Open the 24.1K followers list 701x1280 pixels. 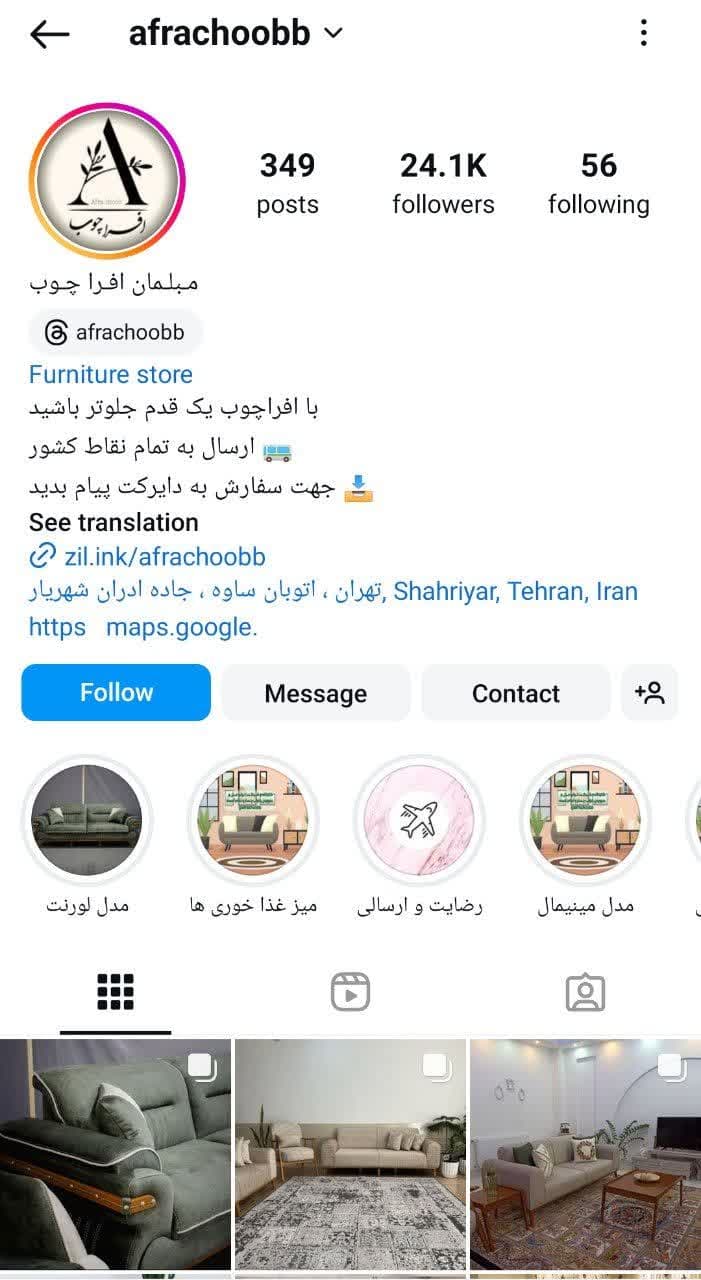[443, 183]
